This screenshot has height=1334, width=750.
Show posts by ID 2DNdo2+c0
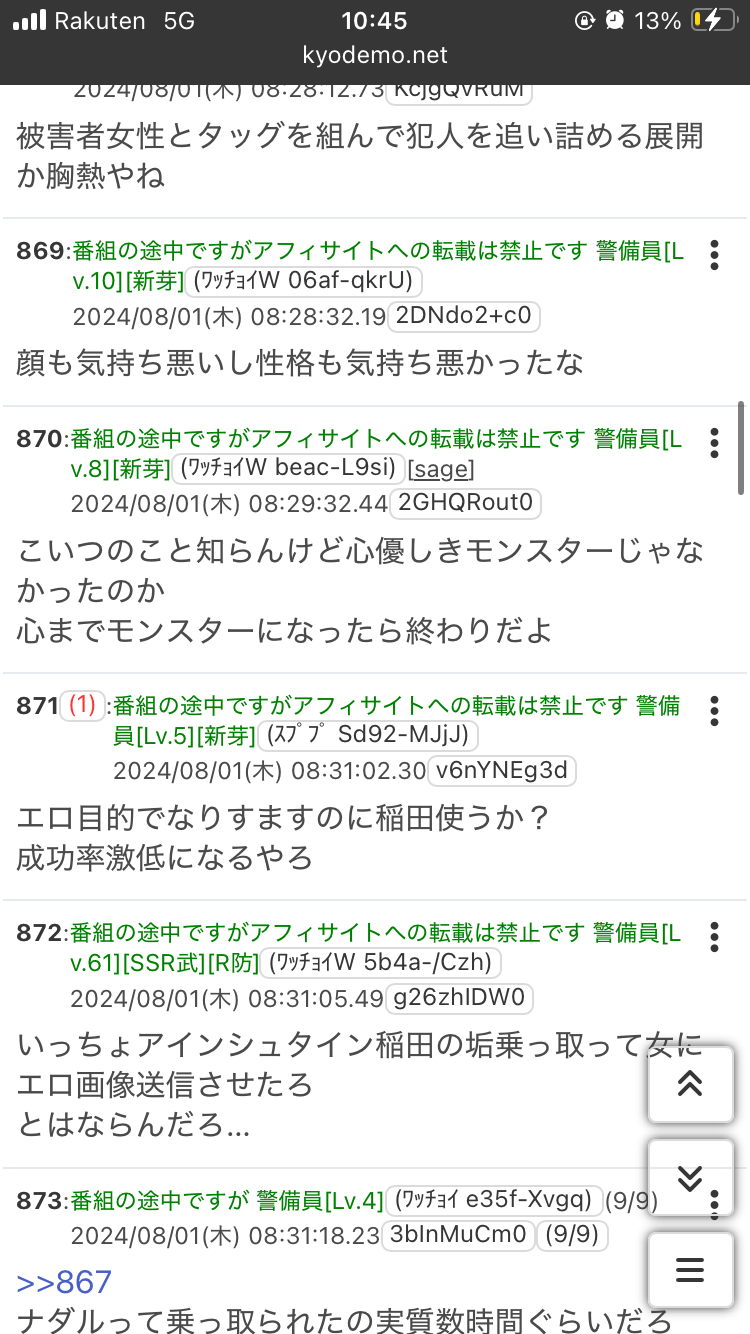pos(464,317)
